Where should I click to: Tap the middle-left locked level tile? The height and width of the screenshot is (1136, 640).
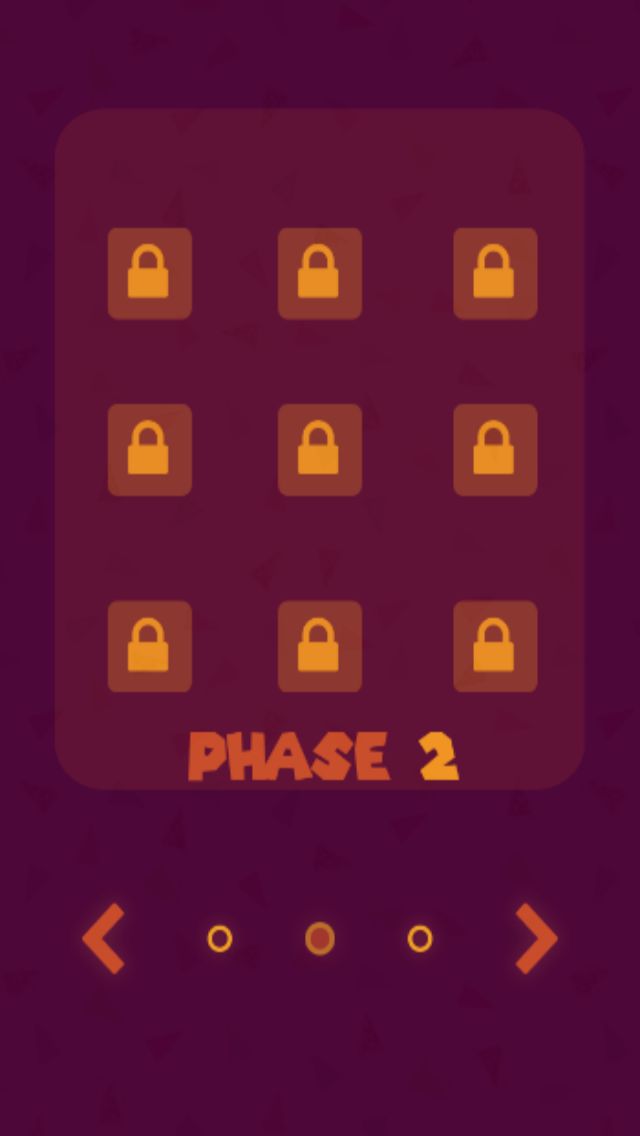(150, 450)
